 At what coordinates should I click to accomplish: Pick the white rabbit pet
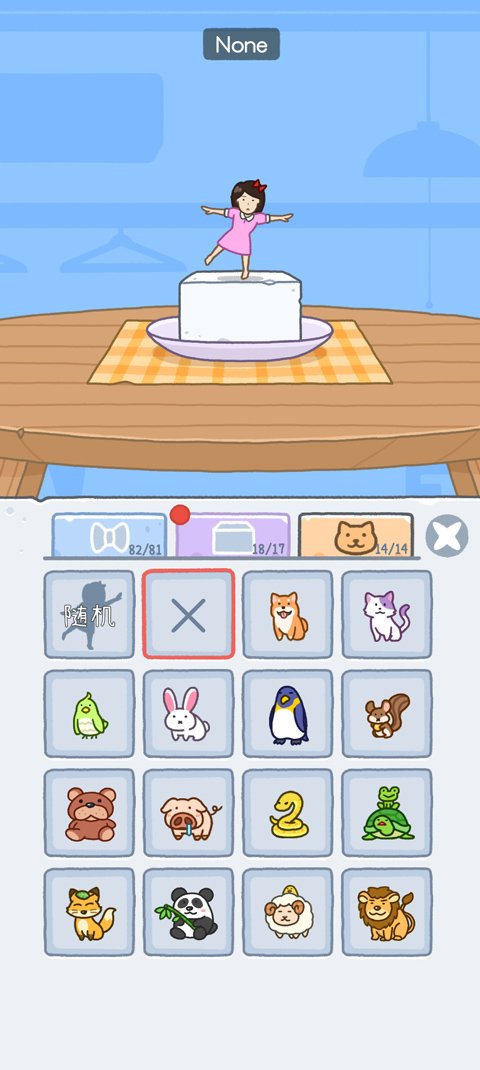[188, 713]
